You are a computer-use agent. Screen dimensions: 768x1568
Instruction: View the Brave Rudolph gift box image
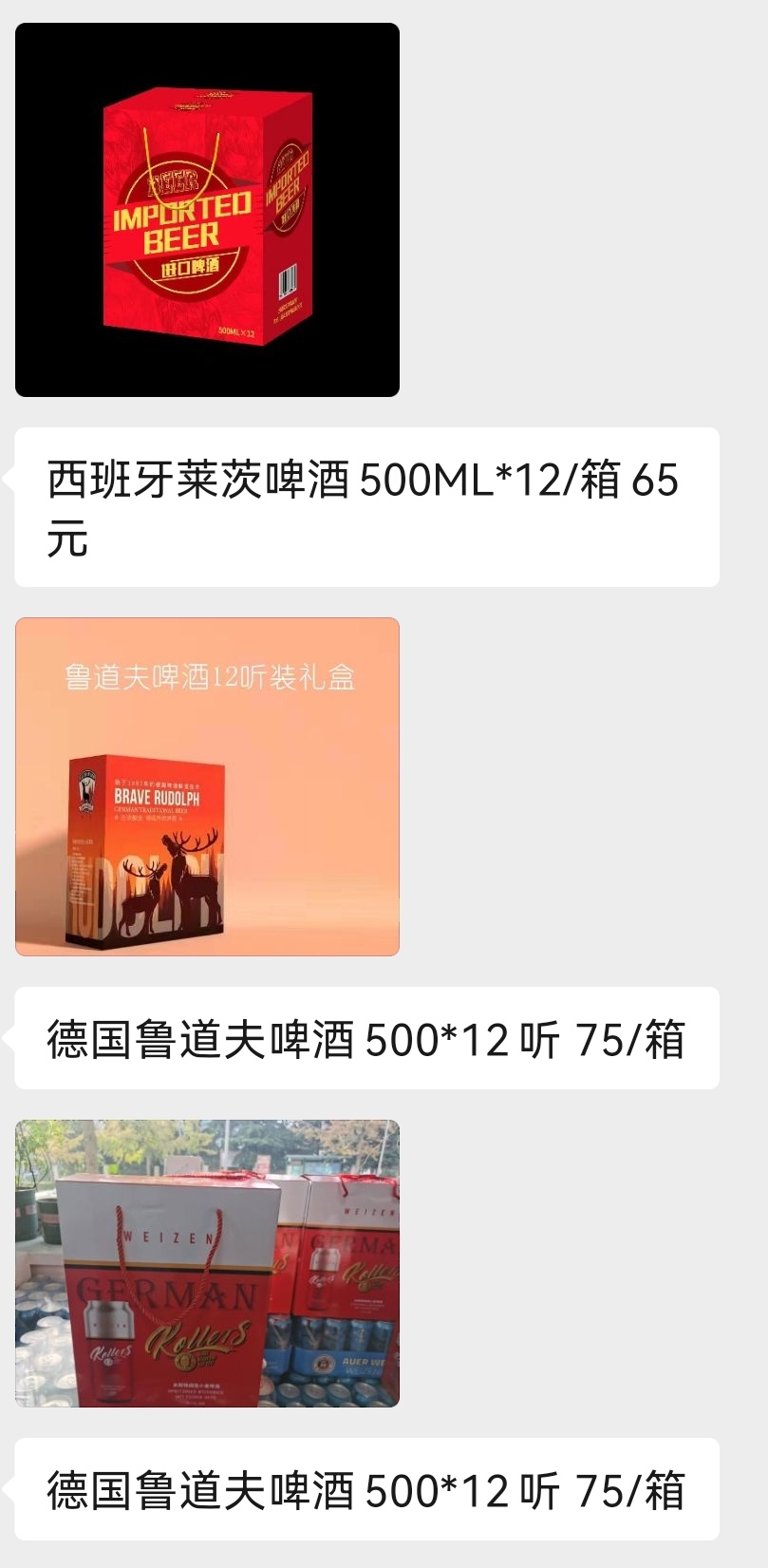[x=207, y=786]
